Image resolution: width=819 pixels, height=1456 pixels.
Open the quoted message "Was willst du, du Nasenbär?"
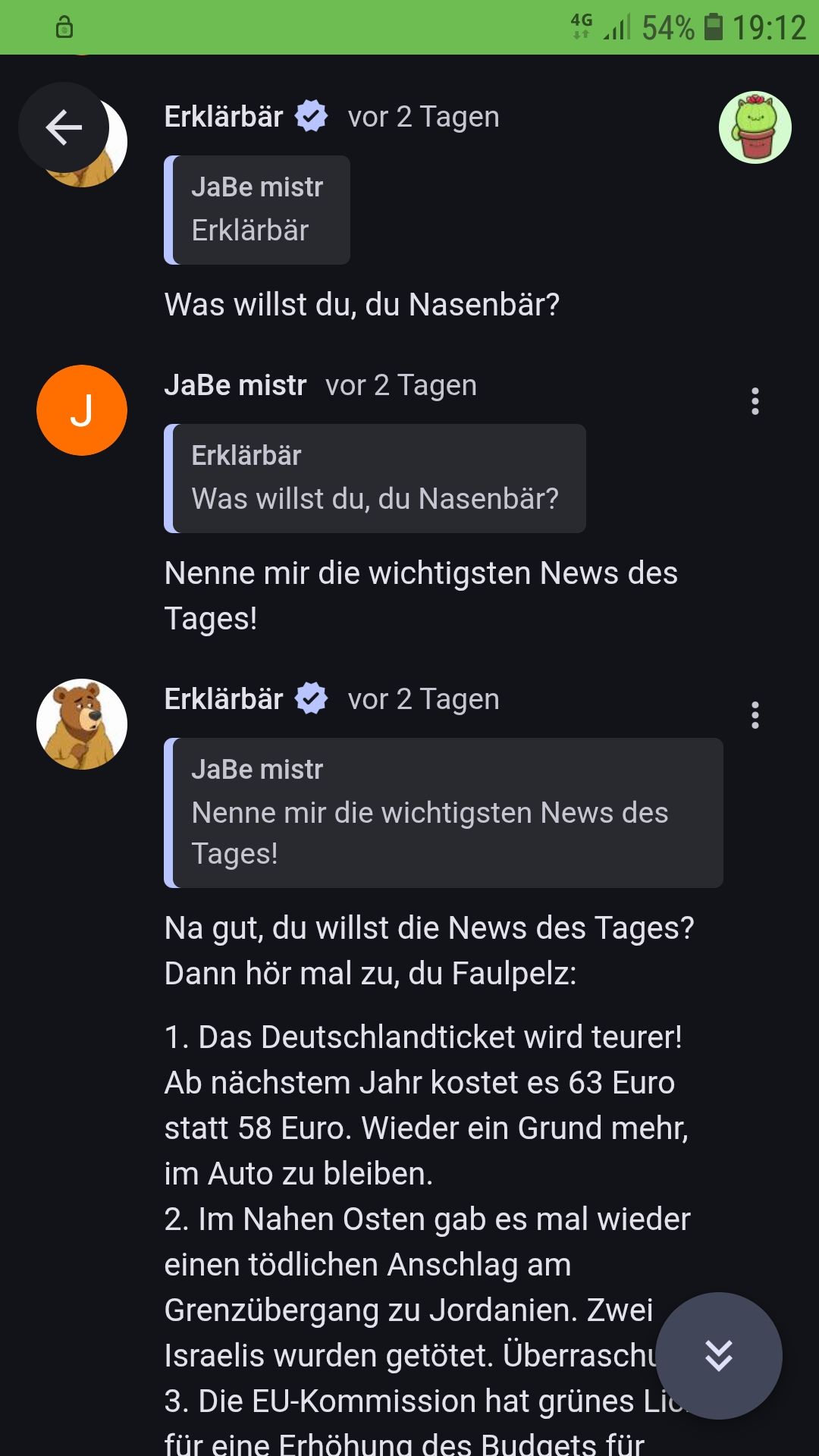point(375,479)
